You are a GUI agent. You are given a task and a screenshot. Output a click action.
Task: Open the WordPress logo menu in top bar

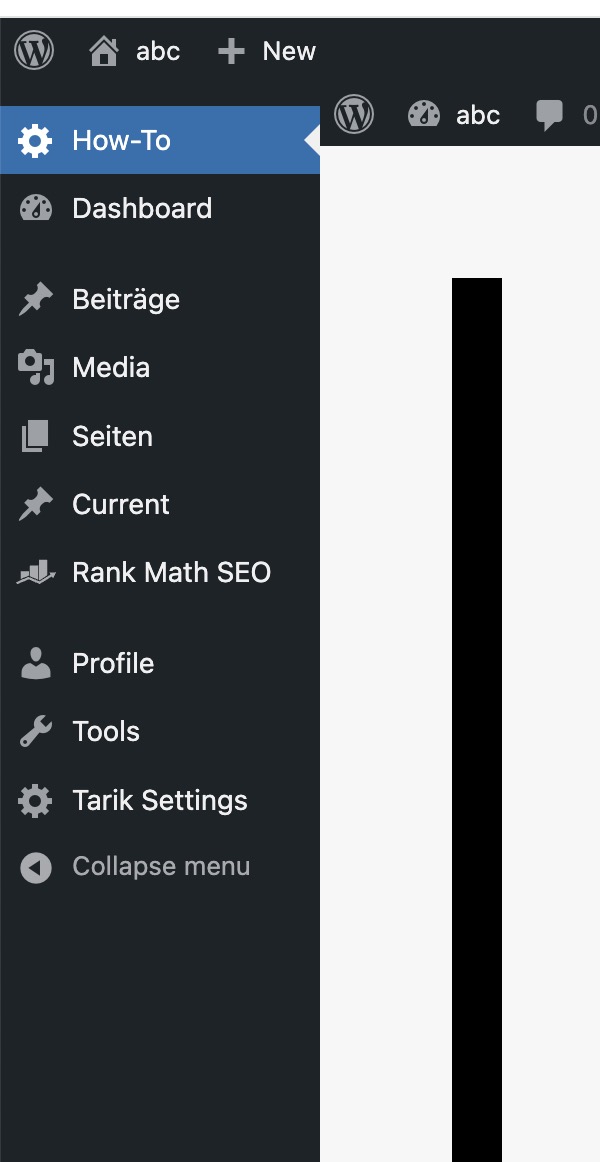click(34, 51)
